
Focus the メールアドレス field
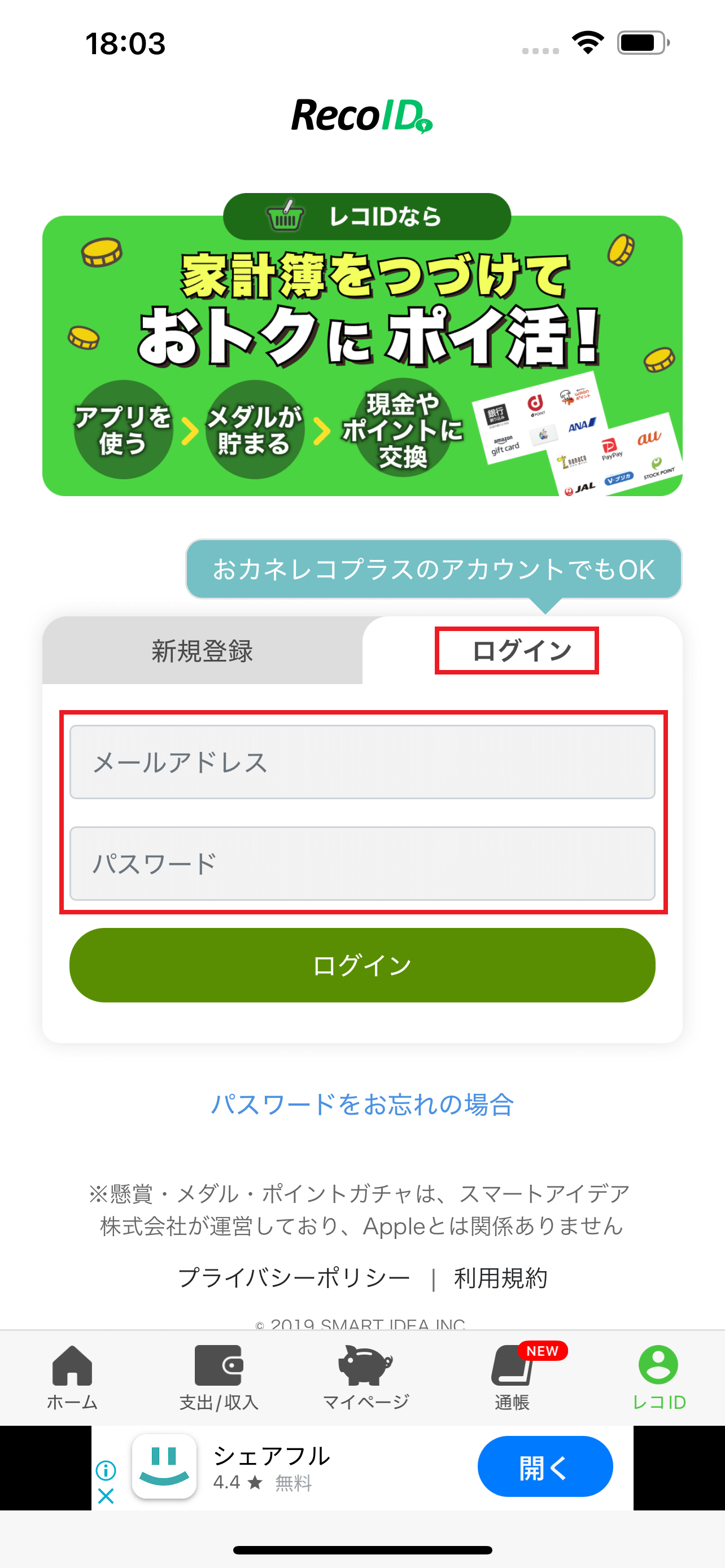click(x=362, y=761)
